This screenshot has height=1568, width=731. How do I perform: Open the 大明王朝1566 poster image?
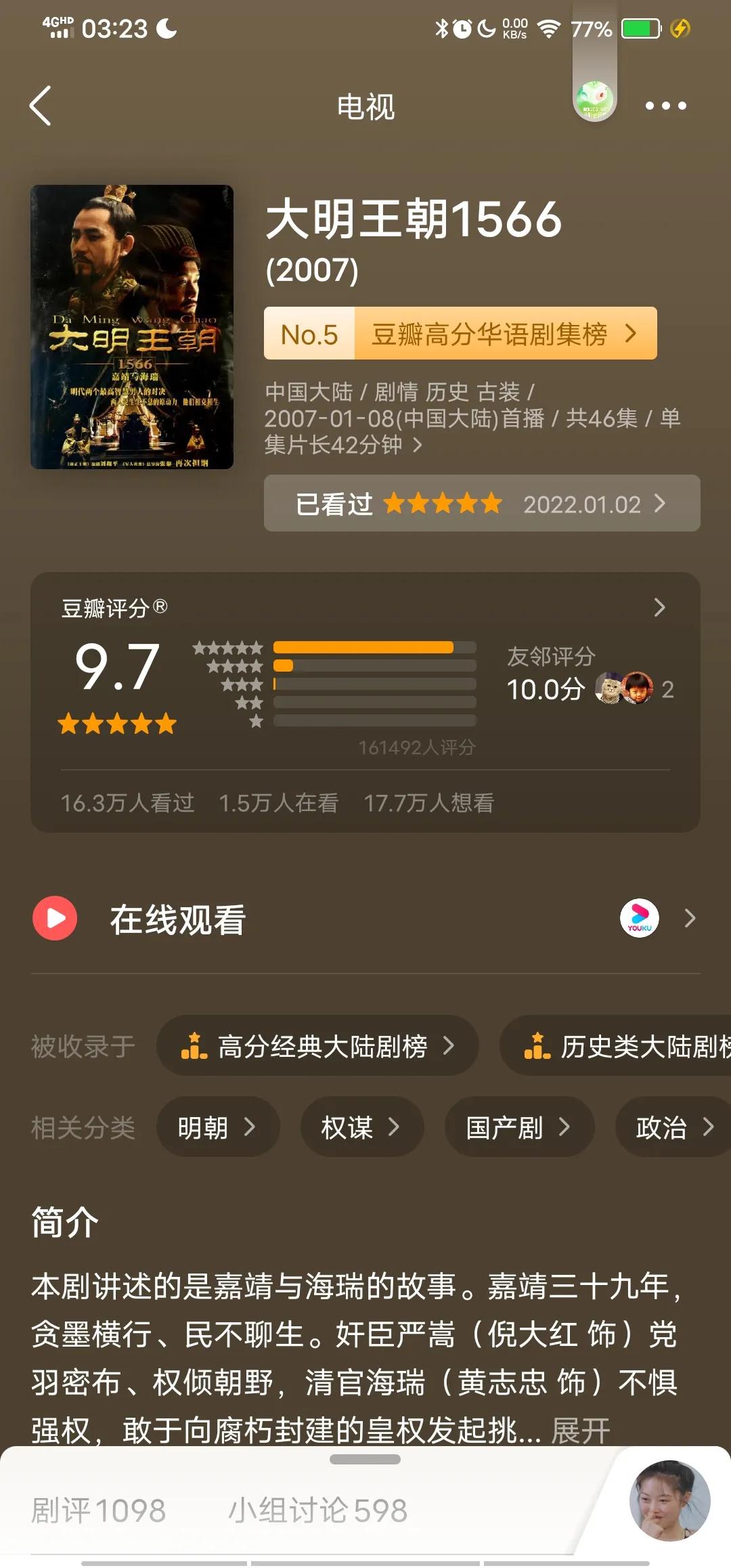[x=132, y=327]
